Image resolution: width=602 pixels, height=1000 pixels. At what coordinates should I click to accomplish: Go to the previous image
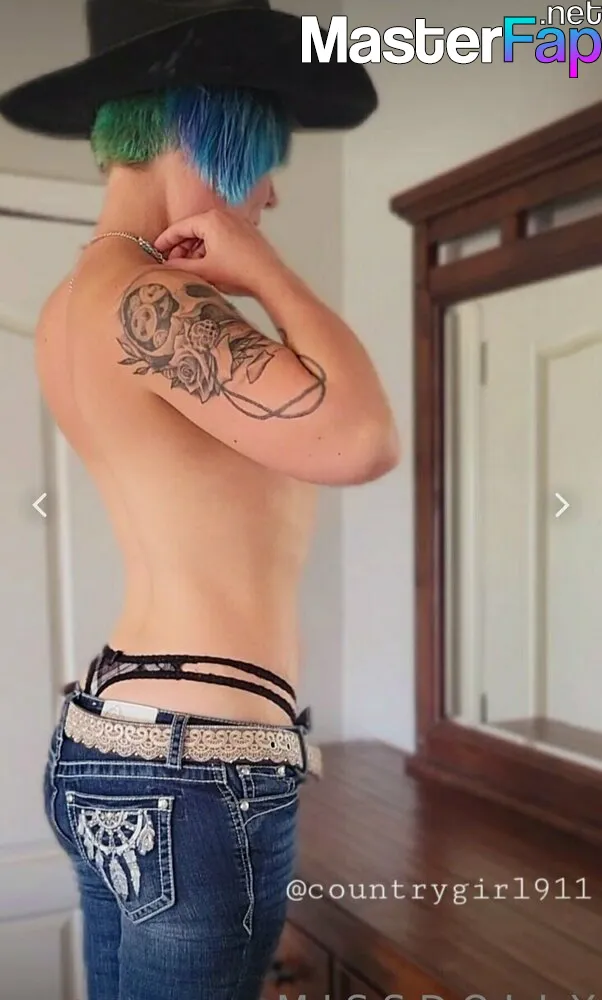40,504
